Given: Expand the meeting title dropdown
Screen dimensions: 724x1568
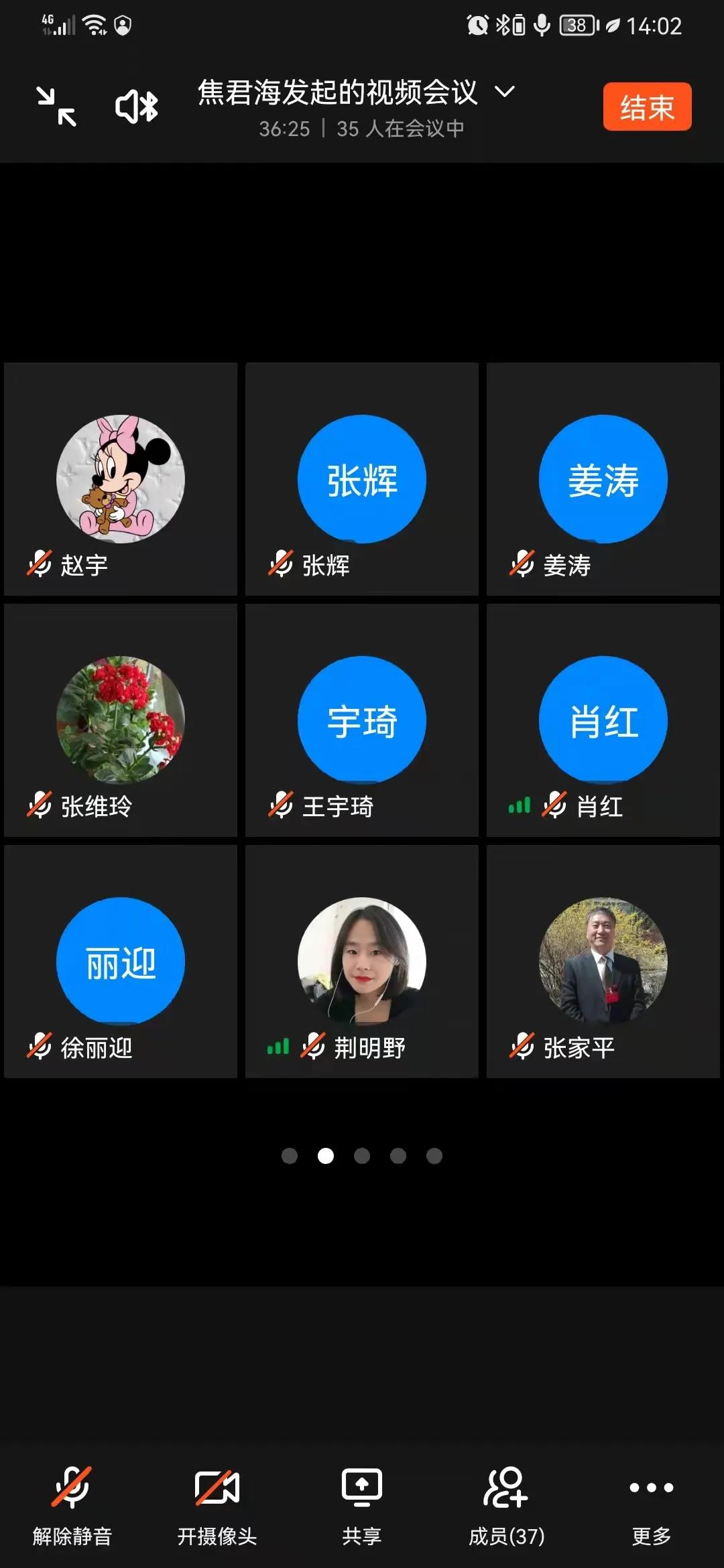Looking at the screenshot, I should click(505, 92).
